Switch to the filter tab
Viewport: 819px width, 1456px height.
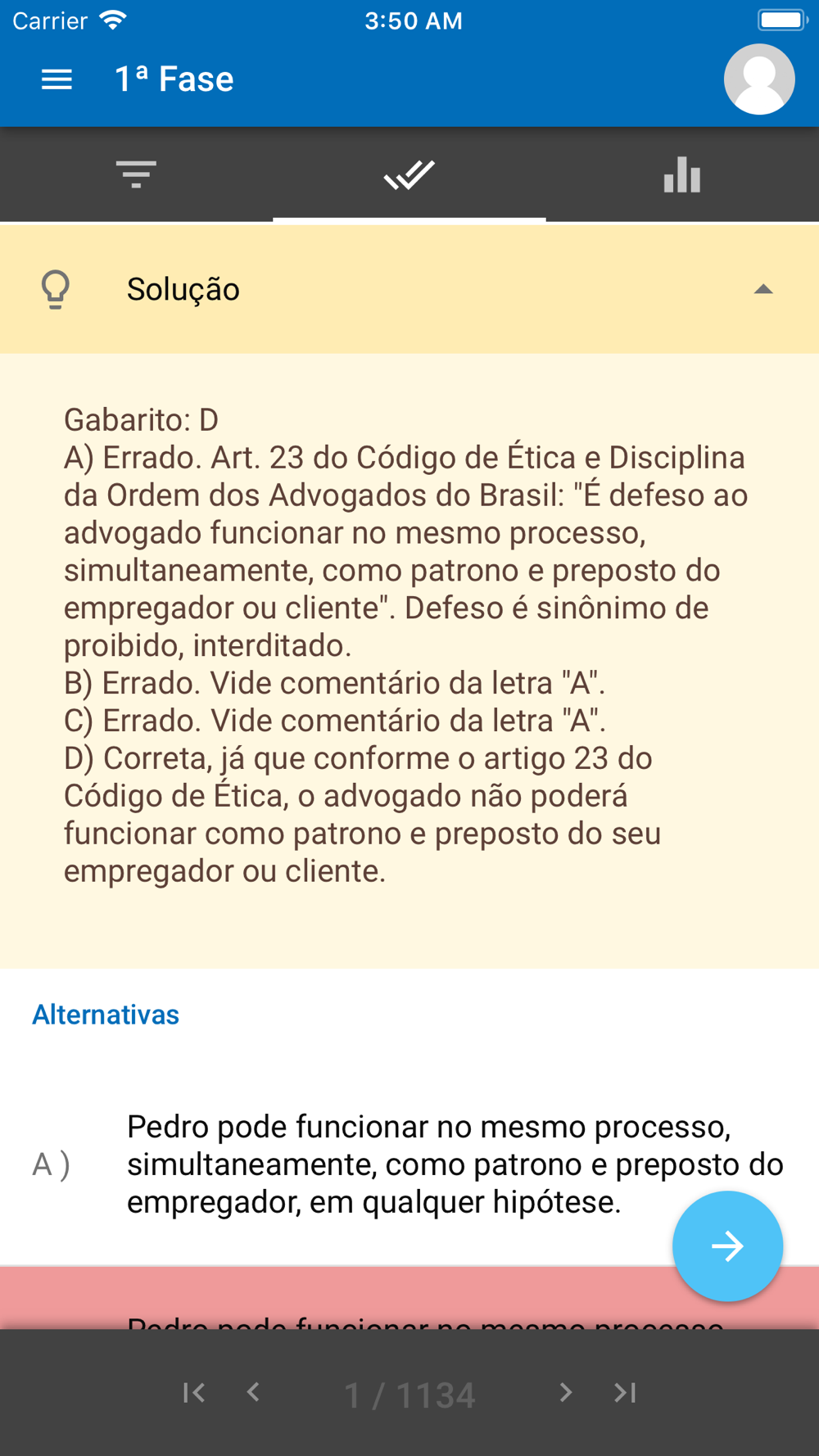[136, 174]
